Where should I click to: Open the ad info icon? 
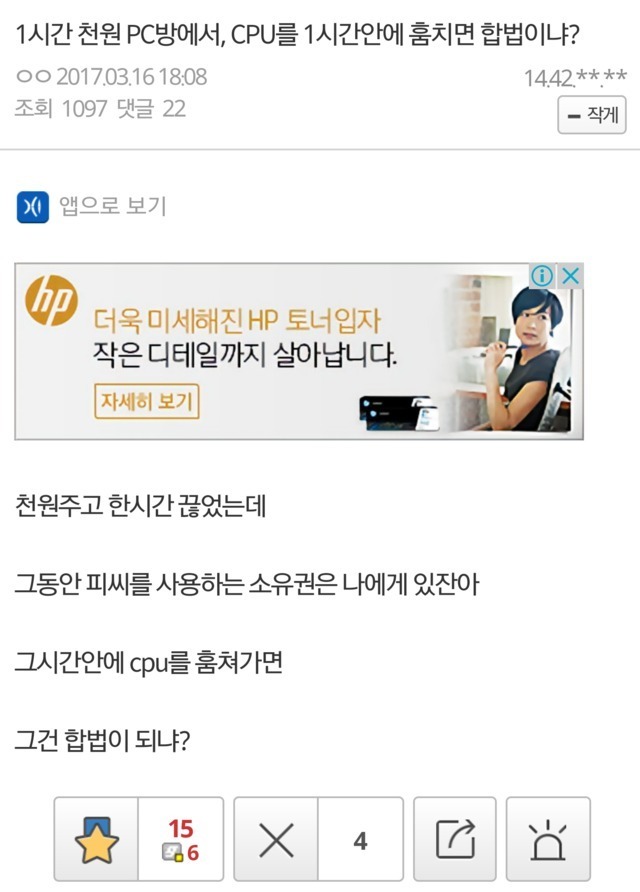[542, 276]
